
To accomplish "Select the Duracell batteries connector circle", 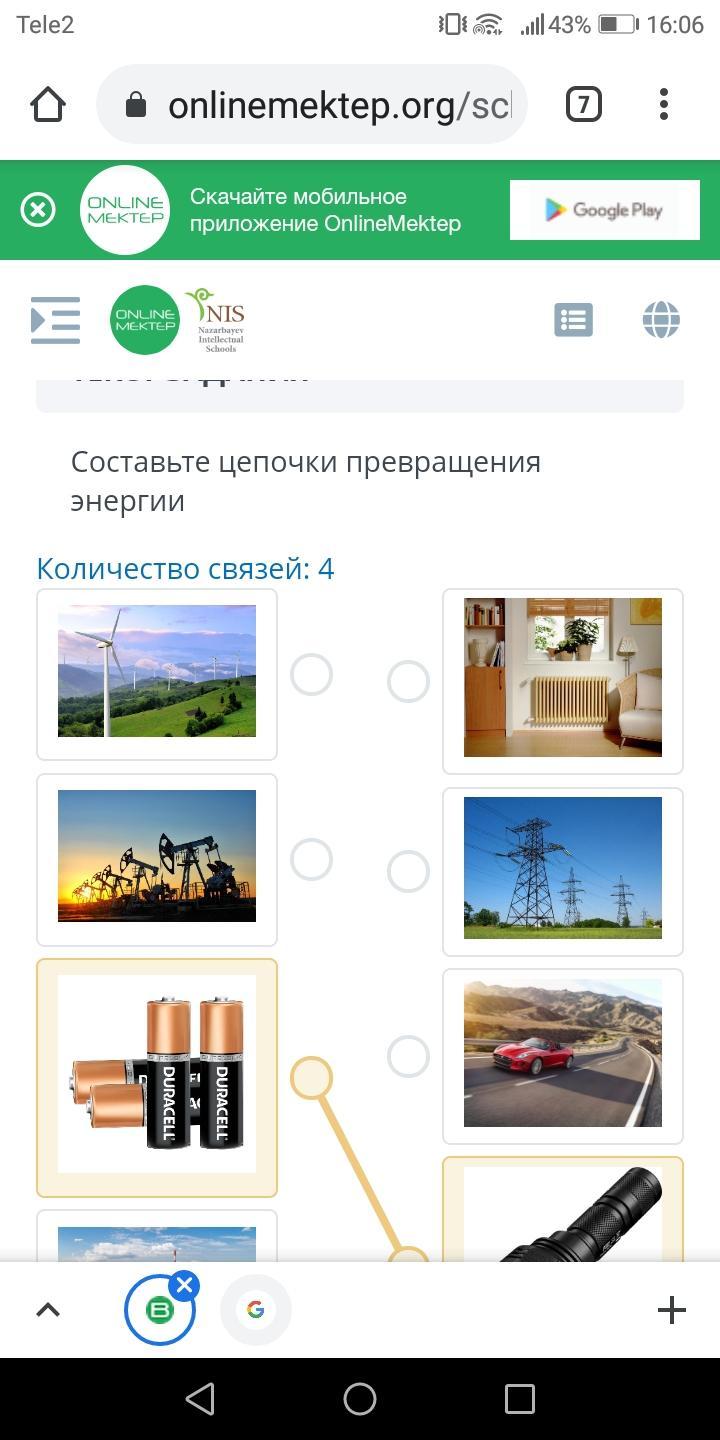I will pyautogui.click(x=311, y=1078).
